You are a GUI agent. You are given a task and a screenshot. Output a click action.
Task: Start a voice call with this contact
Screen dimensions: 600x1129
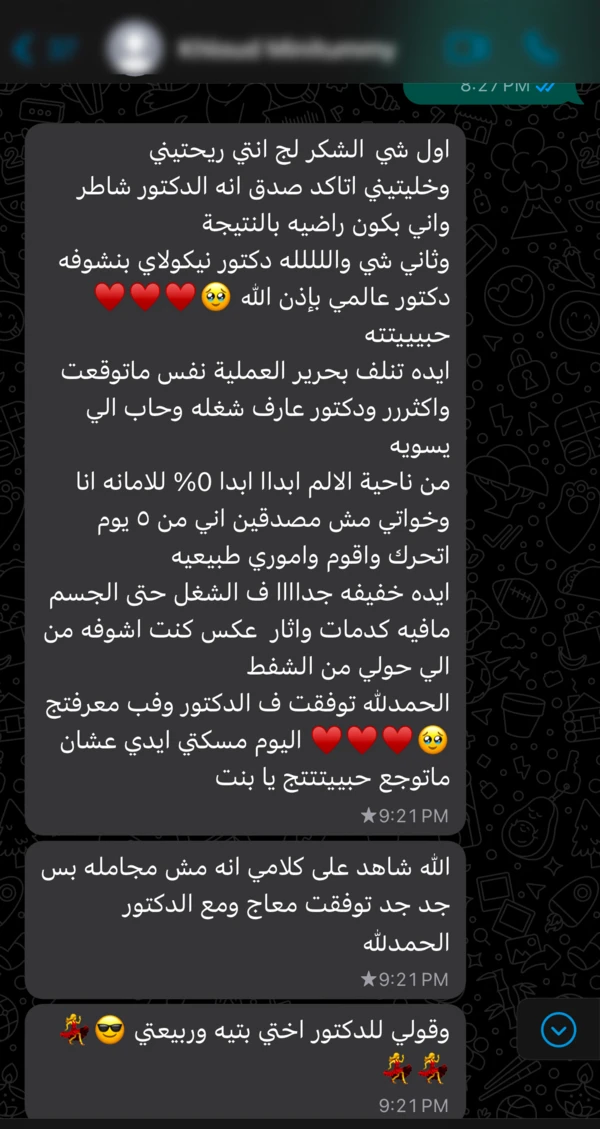pos(539,47)
